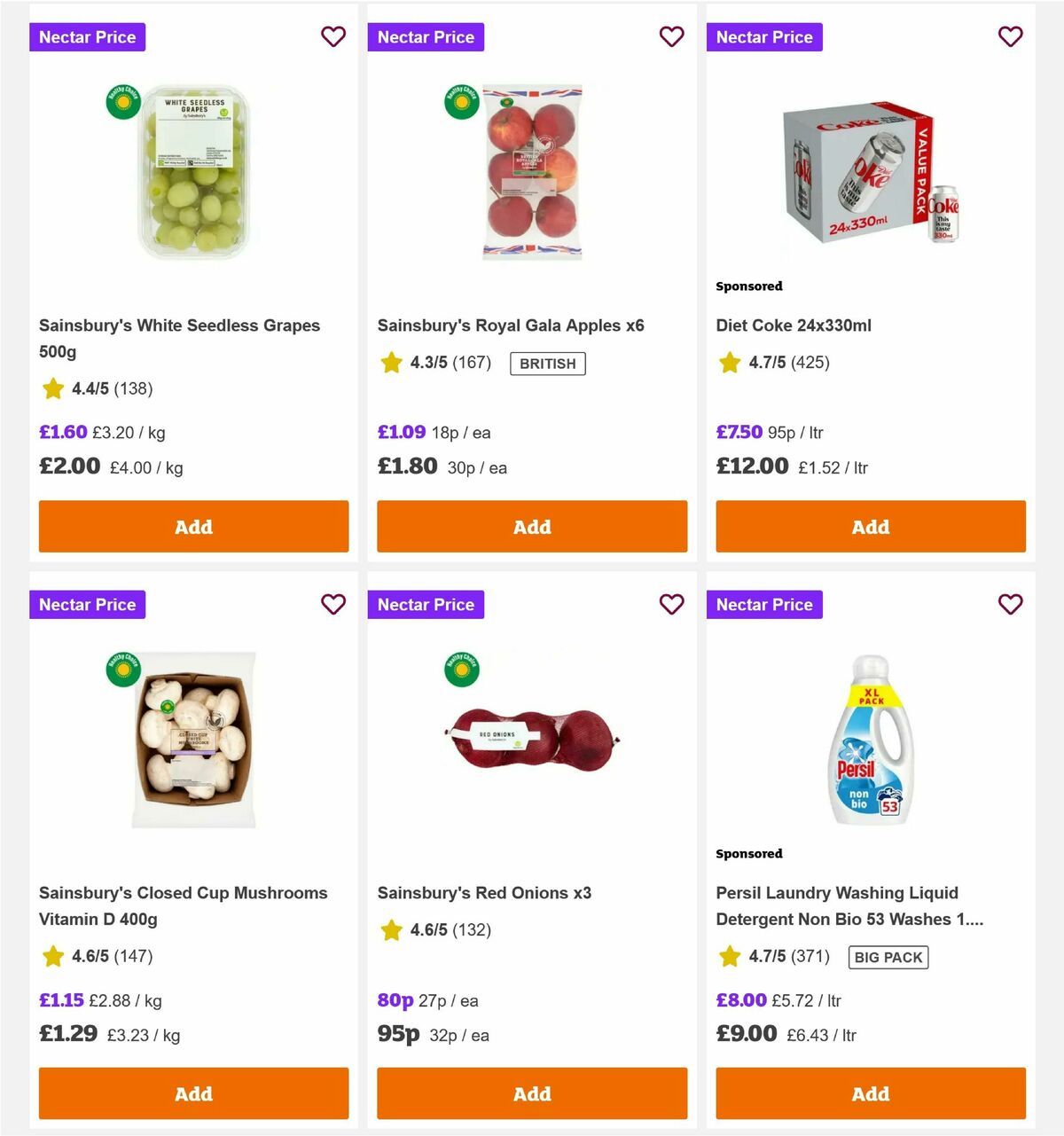Favorite the Diet Coke 24x330ml item
Image resolution: width=1064 pixels, height=1136 pixels.
pos(1011,36)
